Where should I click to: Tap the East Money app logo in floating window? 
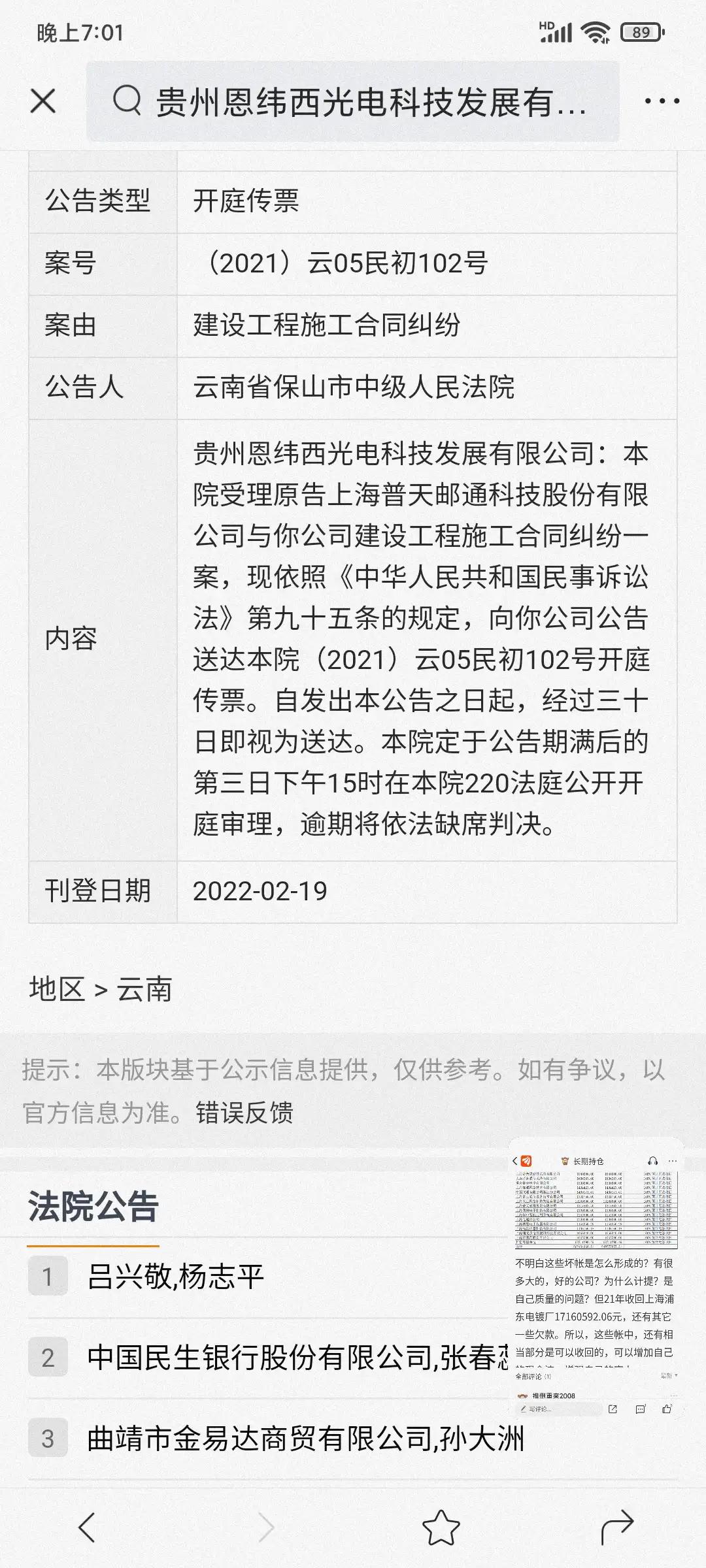[526, 1162]
